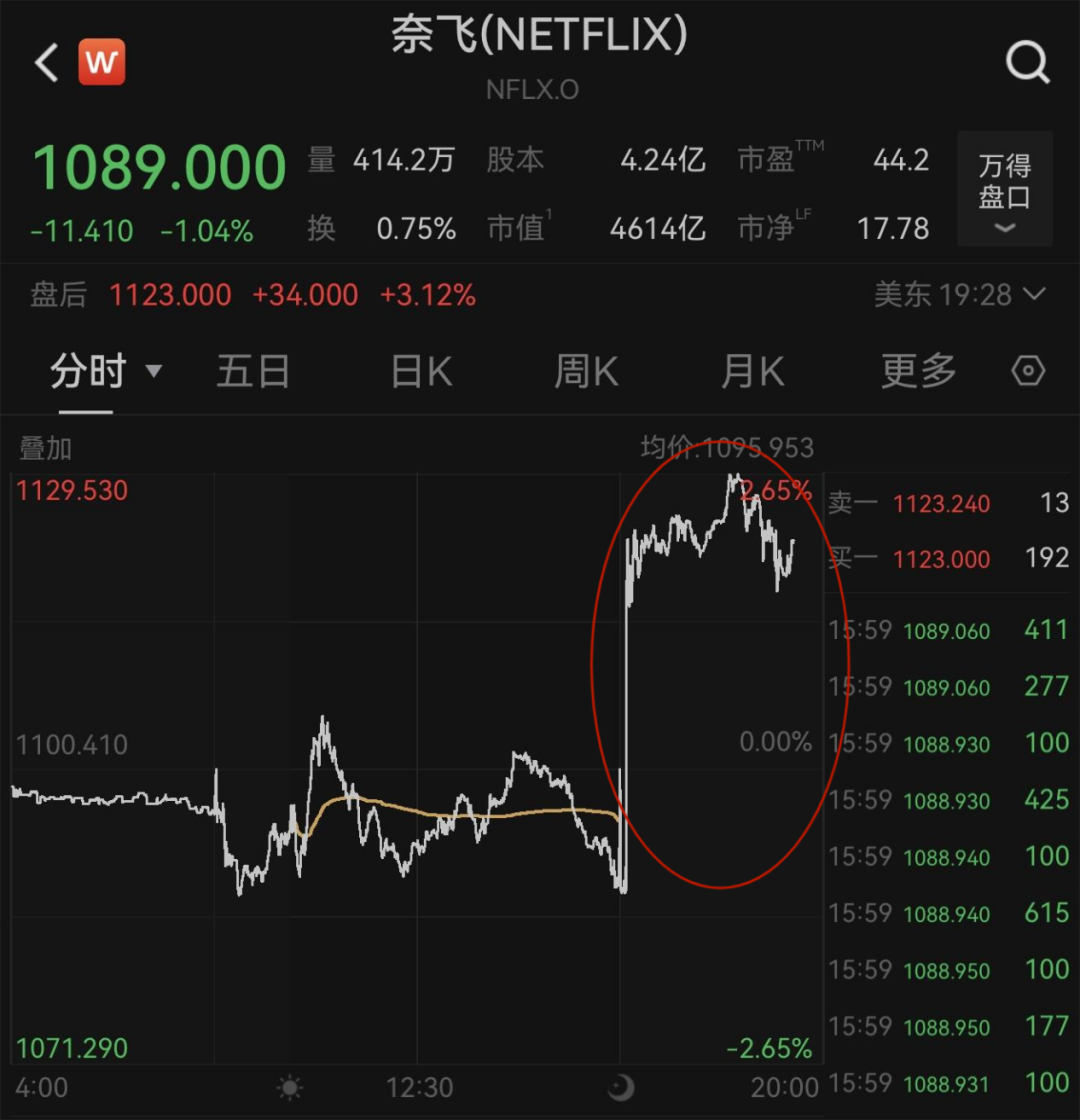1080x1120 pixels.
Task: Expand the 万得盘口 panel
Action: (x=1004, y=189)
